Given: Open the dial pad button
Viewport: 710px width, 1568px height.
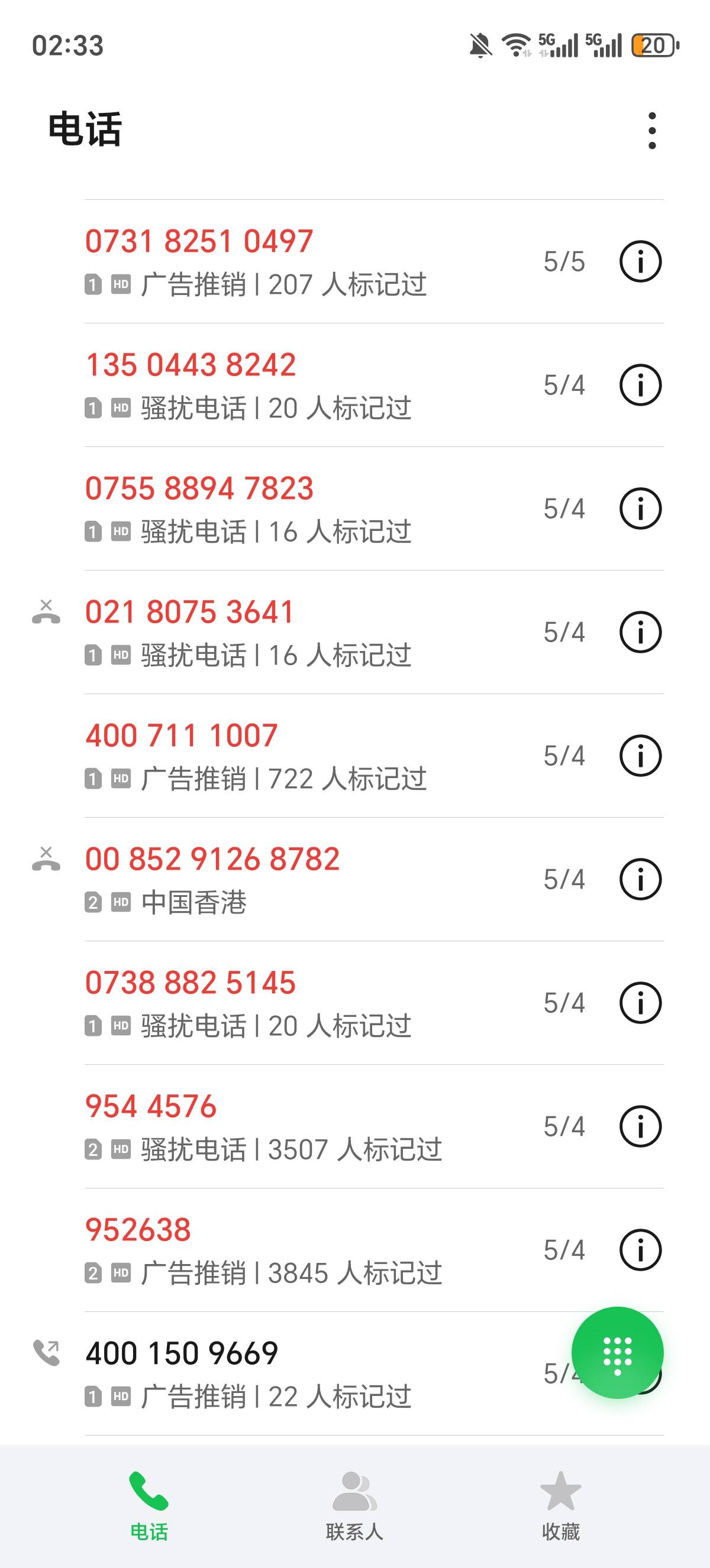Looking at the screenshot, I should 618,1353.
